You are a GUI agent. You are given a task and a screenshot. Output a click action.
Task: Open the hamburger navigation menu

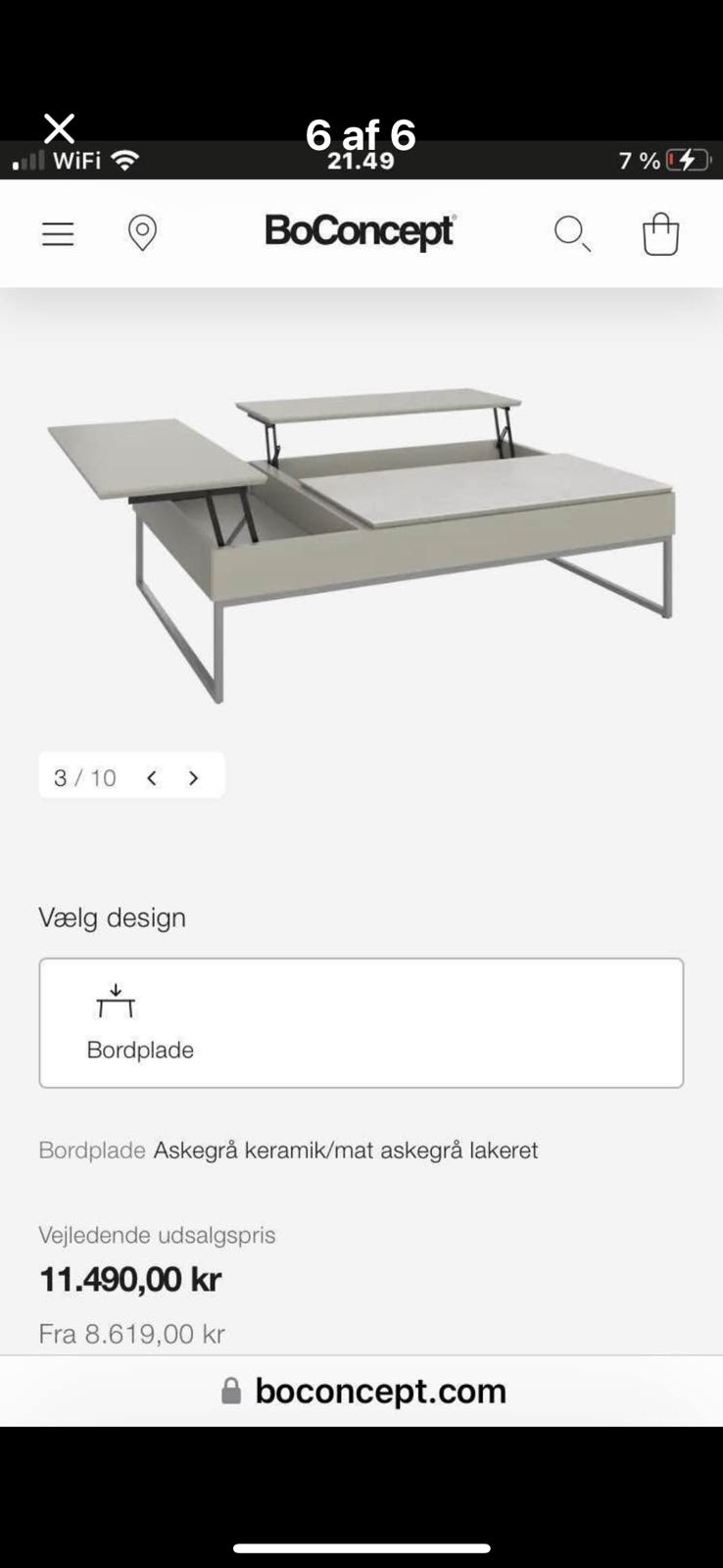[x=57, y=233]
